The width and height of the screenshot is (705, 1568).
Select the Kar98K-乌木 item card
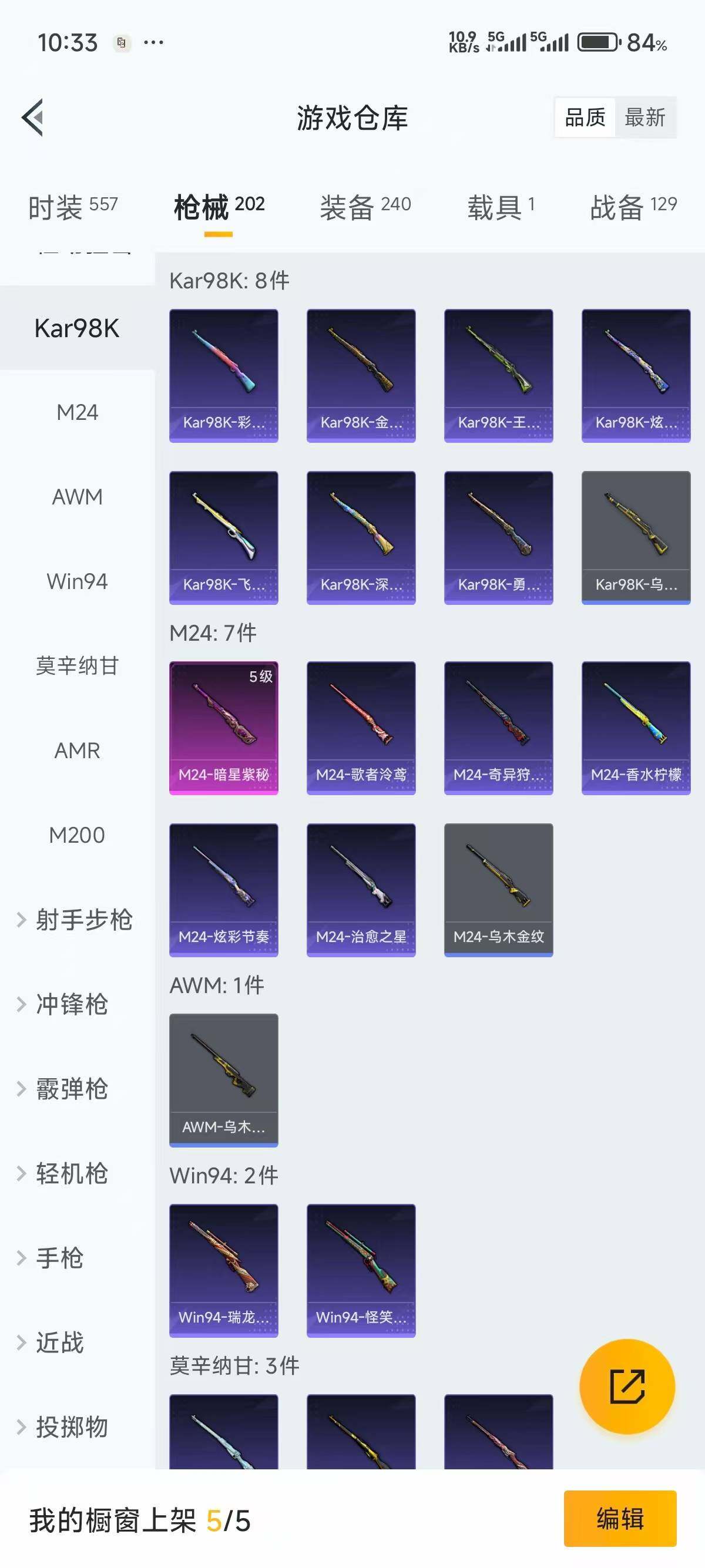click(636, 536)
